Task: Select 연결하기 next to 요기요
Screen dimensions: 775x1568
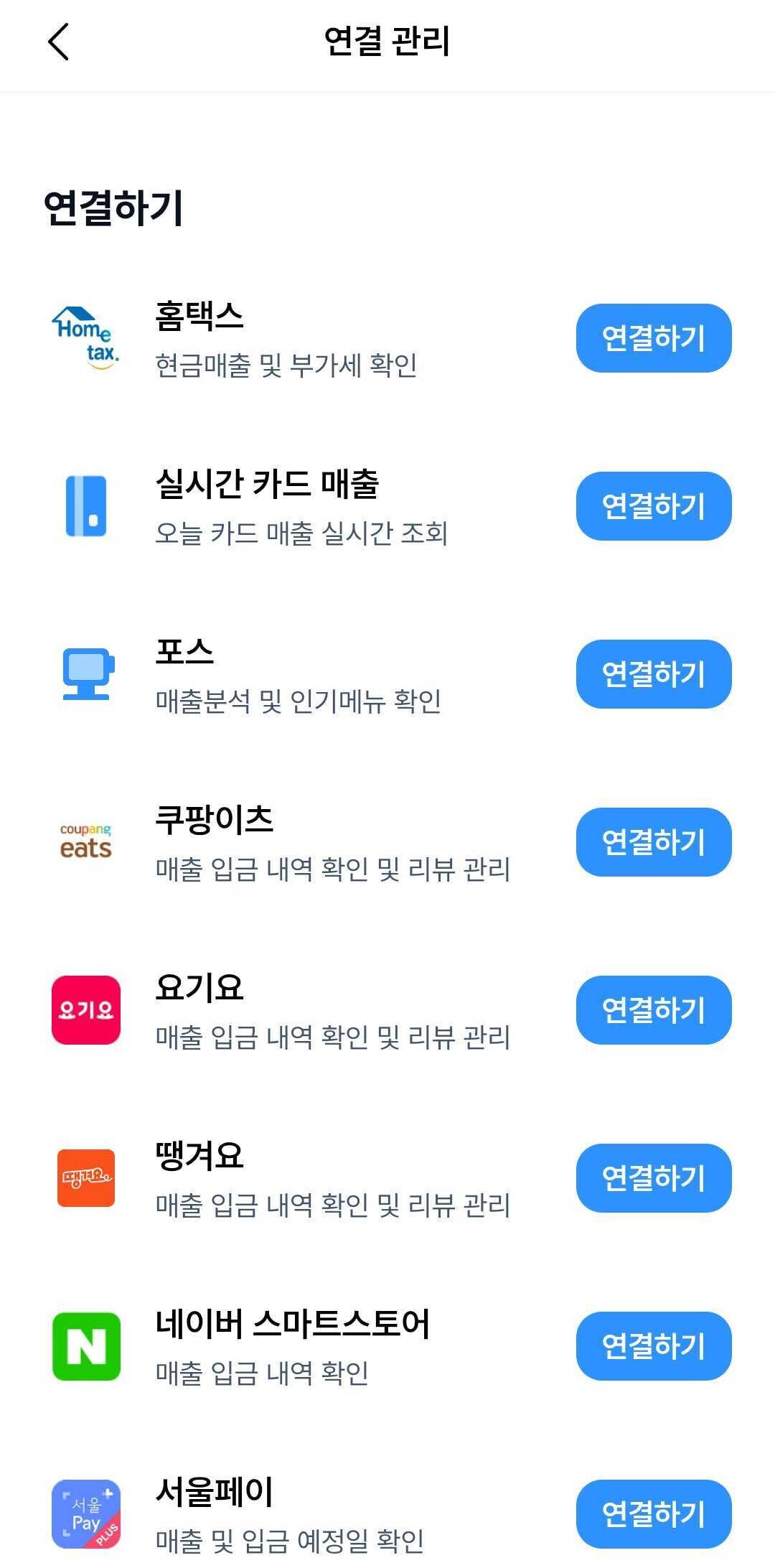Action: pyautogui.click(x=653, y=1010)
